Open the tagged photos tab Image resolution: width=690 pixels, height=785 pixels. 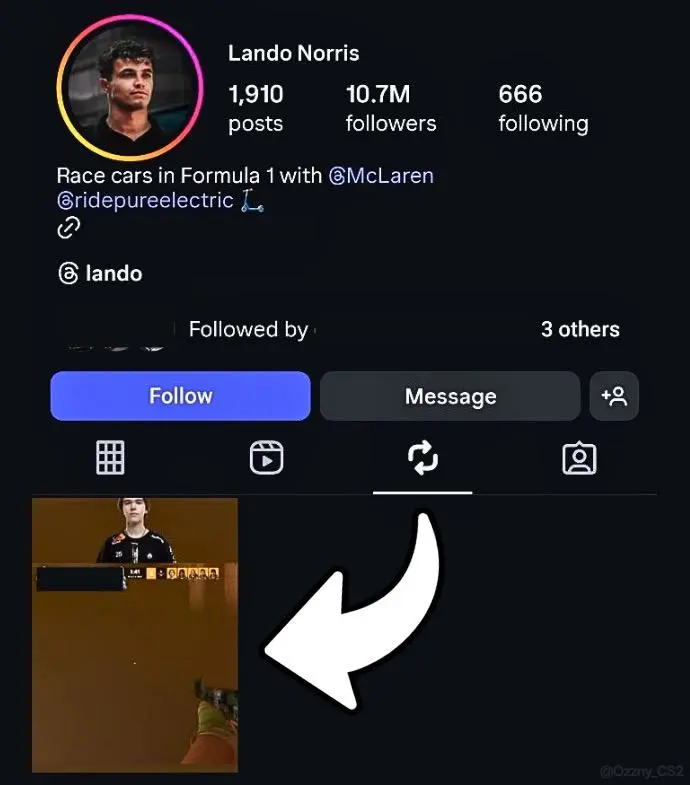click(x=579, y=459)
